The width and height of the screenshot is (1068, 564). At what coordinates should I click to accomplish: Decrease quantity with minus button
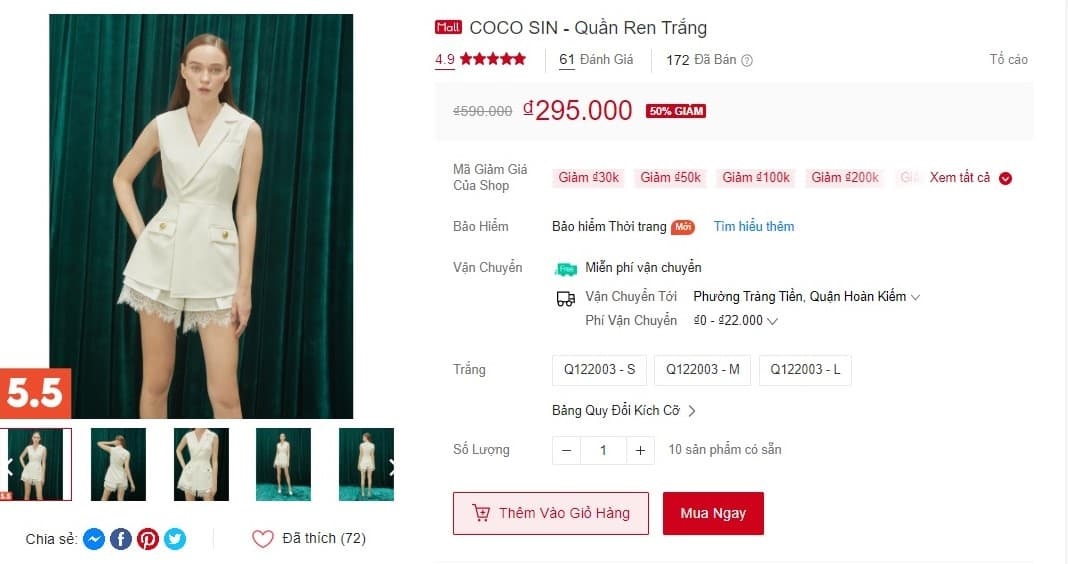[x=566, y=450]
